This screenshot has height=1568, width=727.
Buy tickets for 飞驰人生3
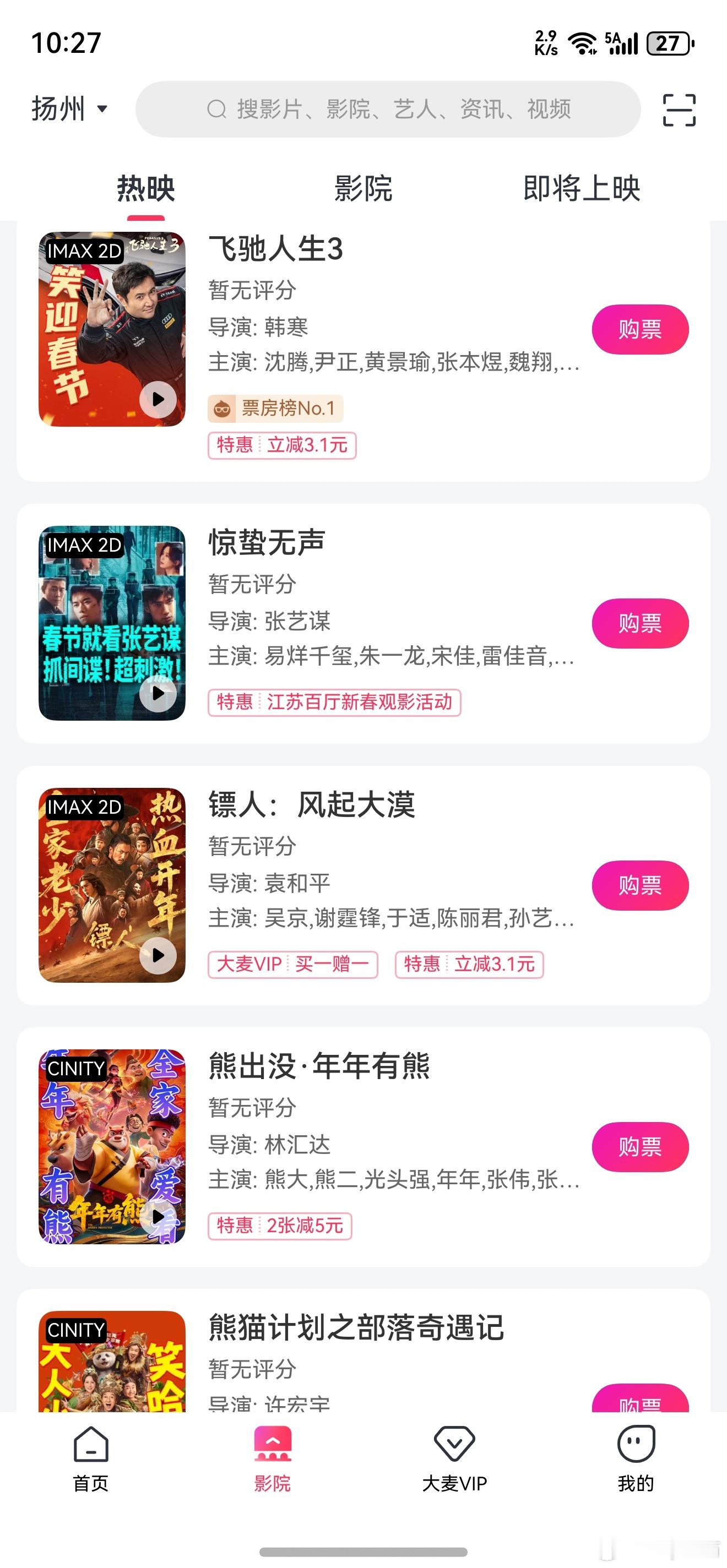(x=640, y=329)
